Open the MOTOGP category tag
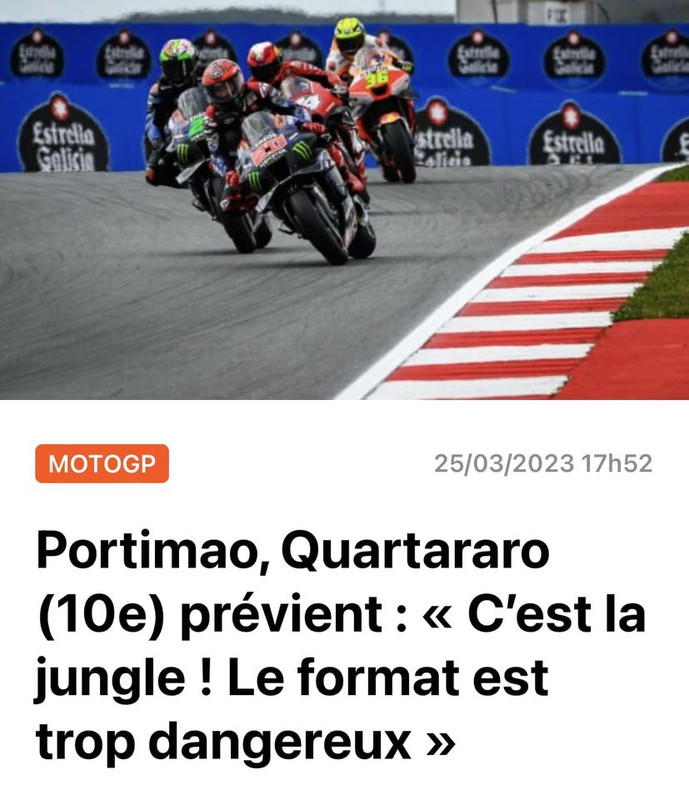The image size is (689, 800). [x=101, y=464]
